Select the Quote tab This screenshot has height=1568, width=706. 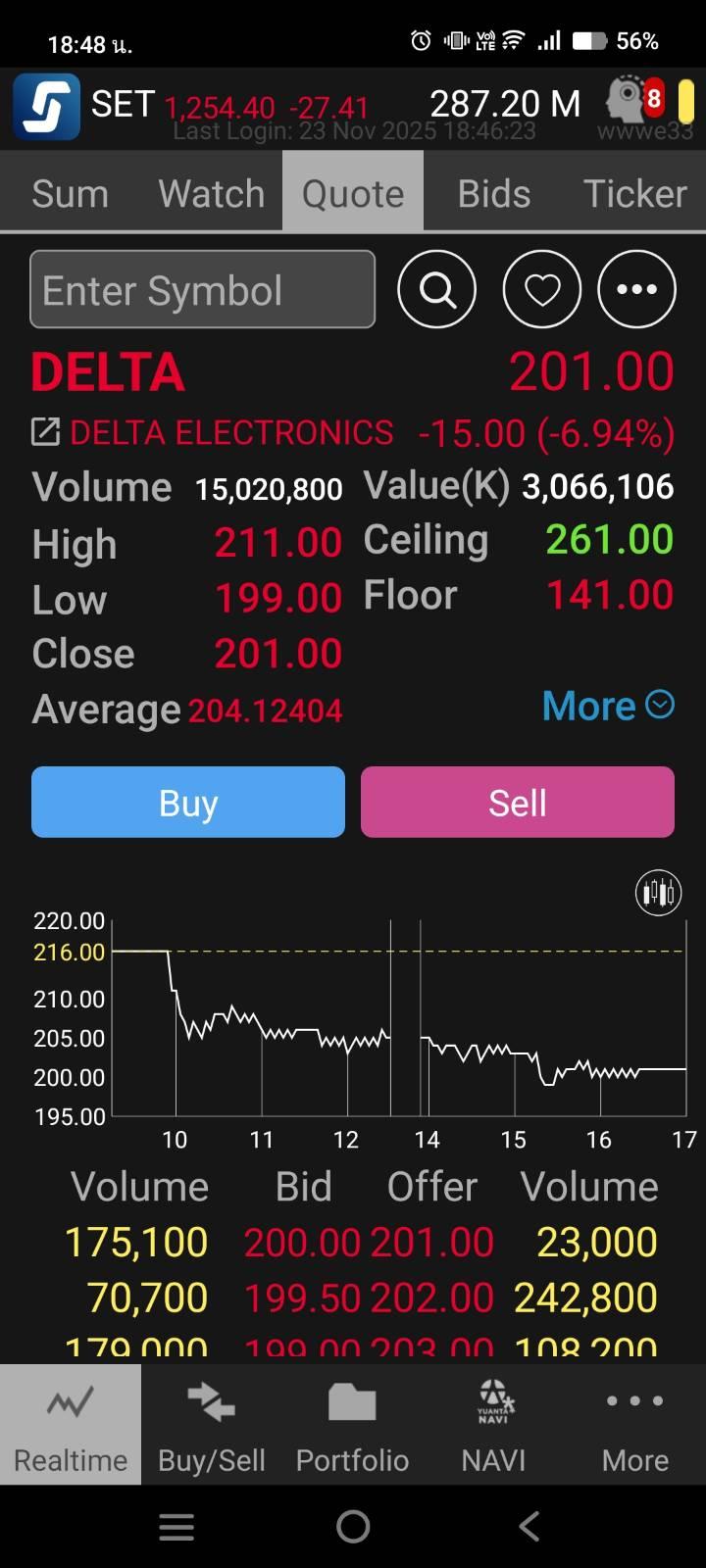point(353,193)
